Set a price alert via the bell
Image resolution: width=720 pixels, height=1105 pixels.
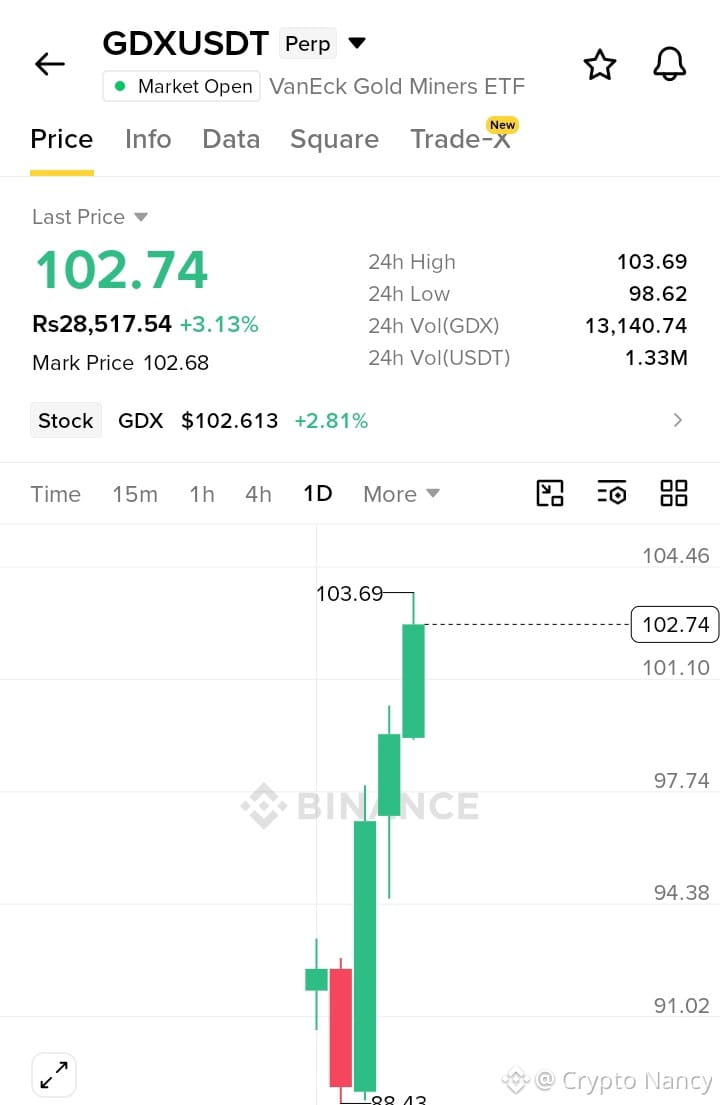(669, 64)
